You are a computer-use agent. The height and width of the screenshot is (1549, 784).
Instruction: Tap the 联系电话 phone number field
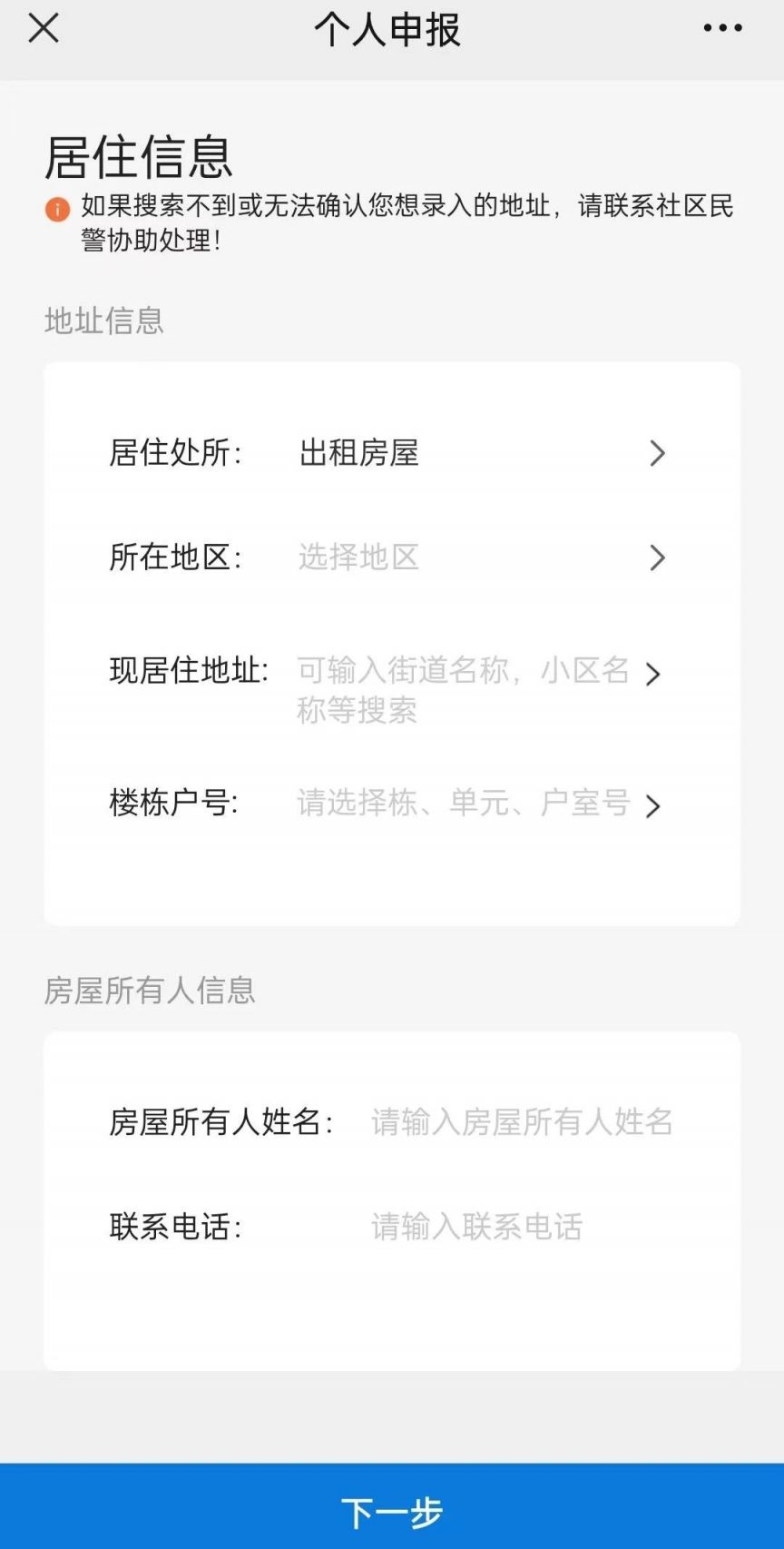(523, 1227)
